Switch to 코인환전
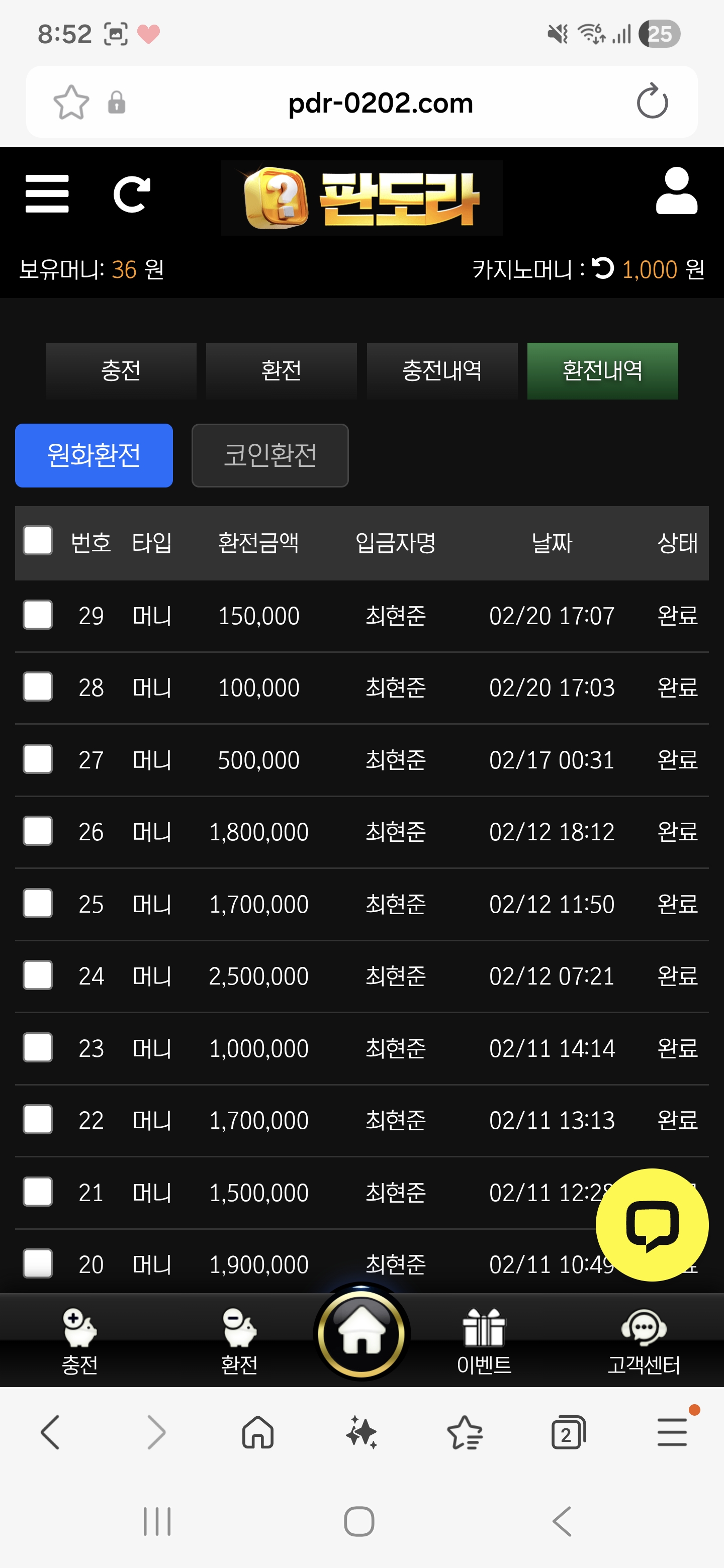724x1568 pixels. tap(270, 455)
